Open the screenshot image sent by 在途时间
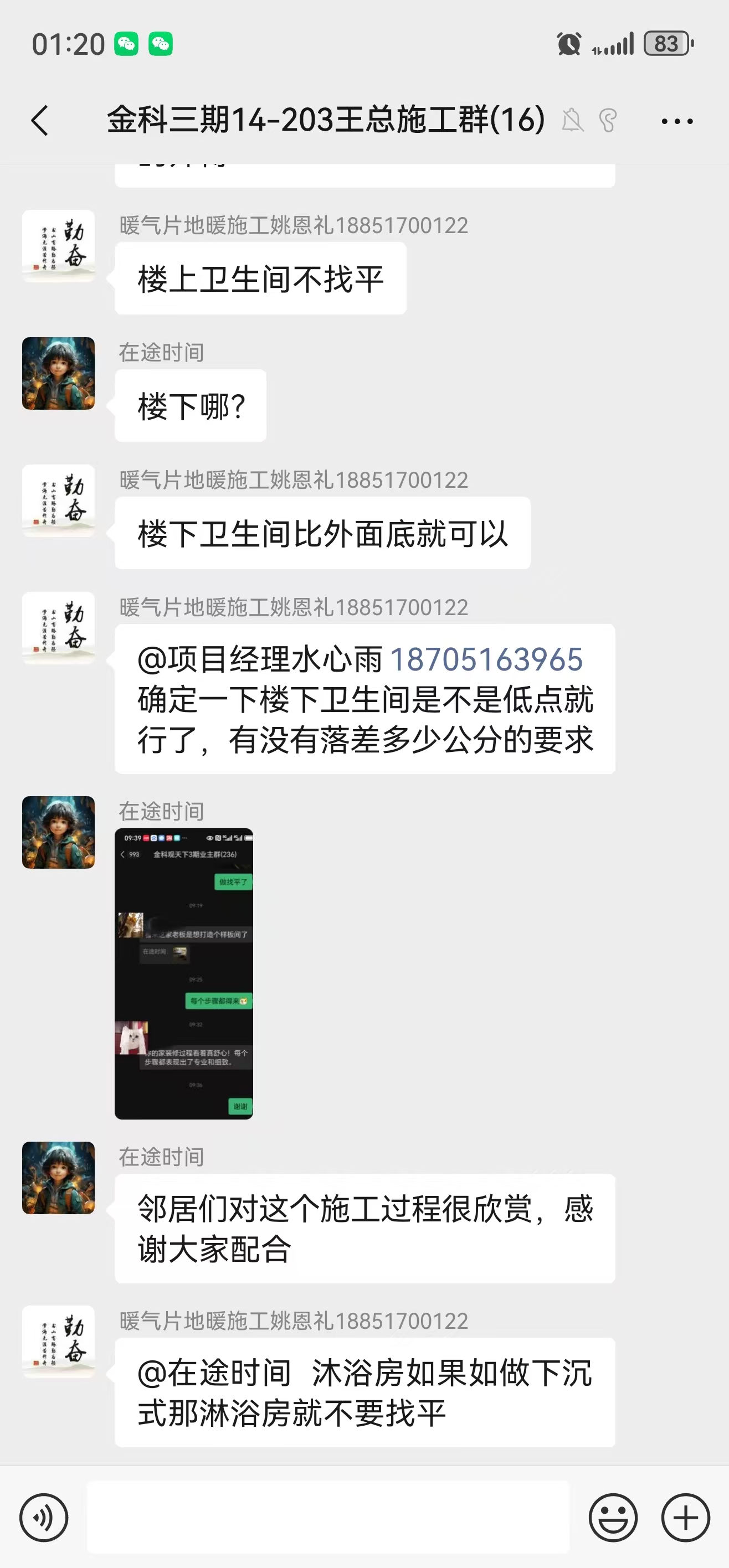This screenshot has width=729, height=1568. pyautogui.click(x=184, y=973)
